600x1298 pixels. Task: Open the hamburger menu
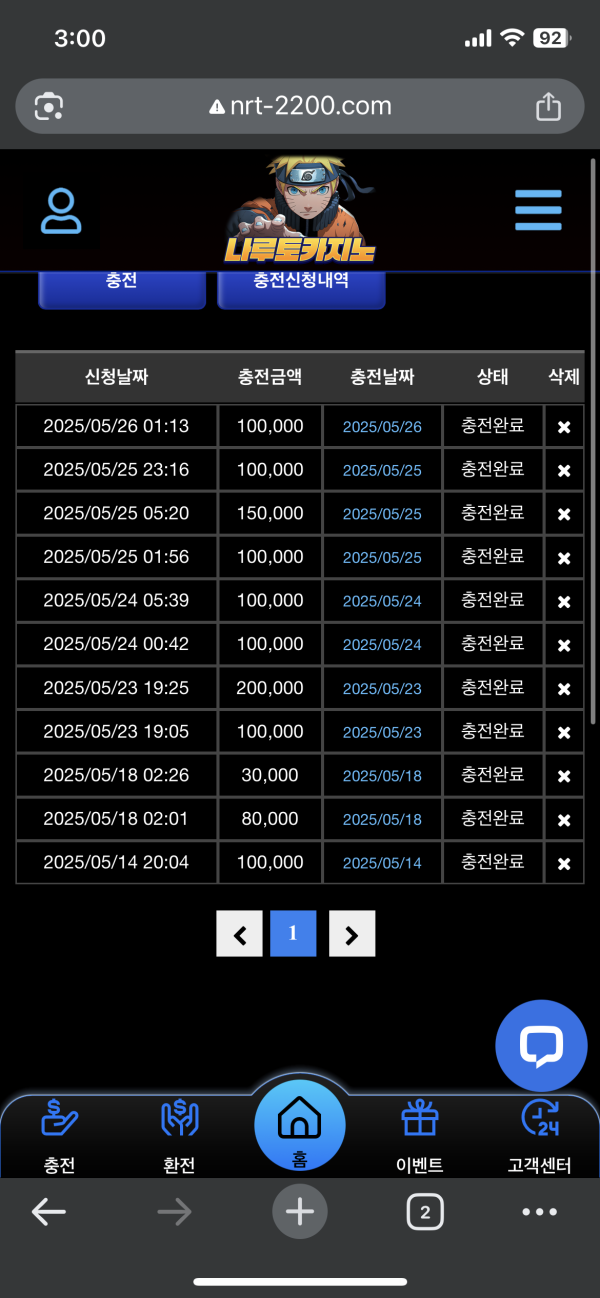[538, 211]
